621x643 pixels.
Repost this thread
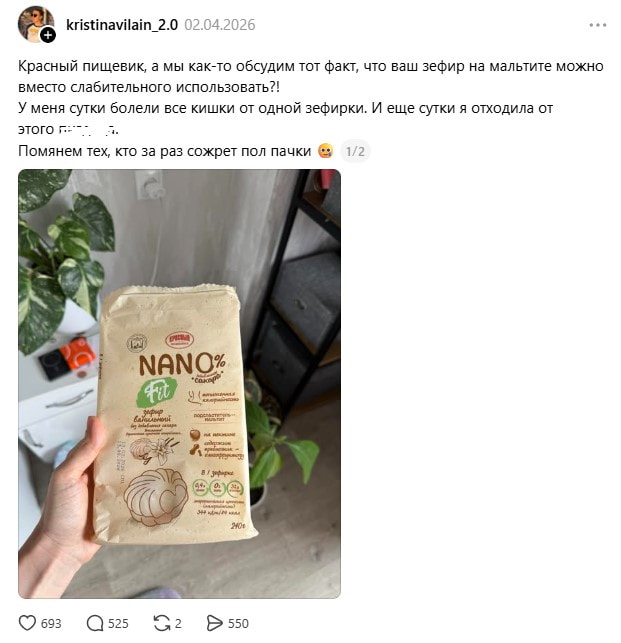(162, 623)
